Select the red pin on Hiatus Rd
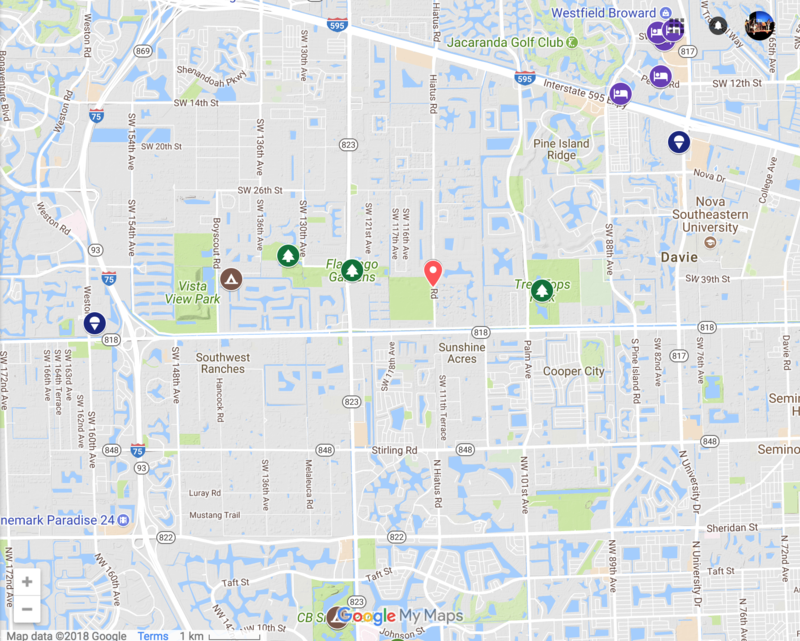 tap(434, 272)
